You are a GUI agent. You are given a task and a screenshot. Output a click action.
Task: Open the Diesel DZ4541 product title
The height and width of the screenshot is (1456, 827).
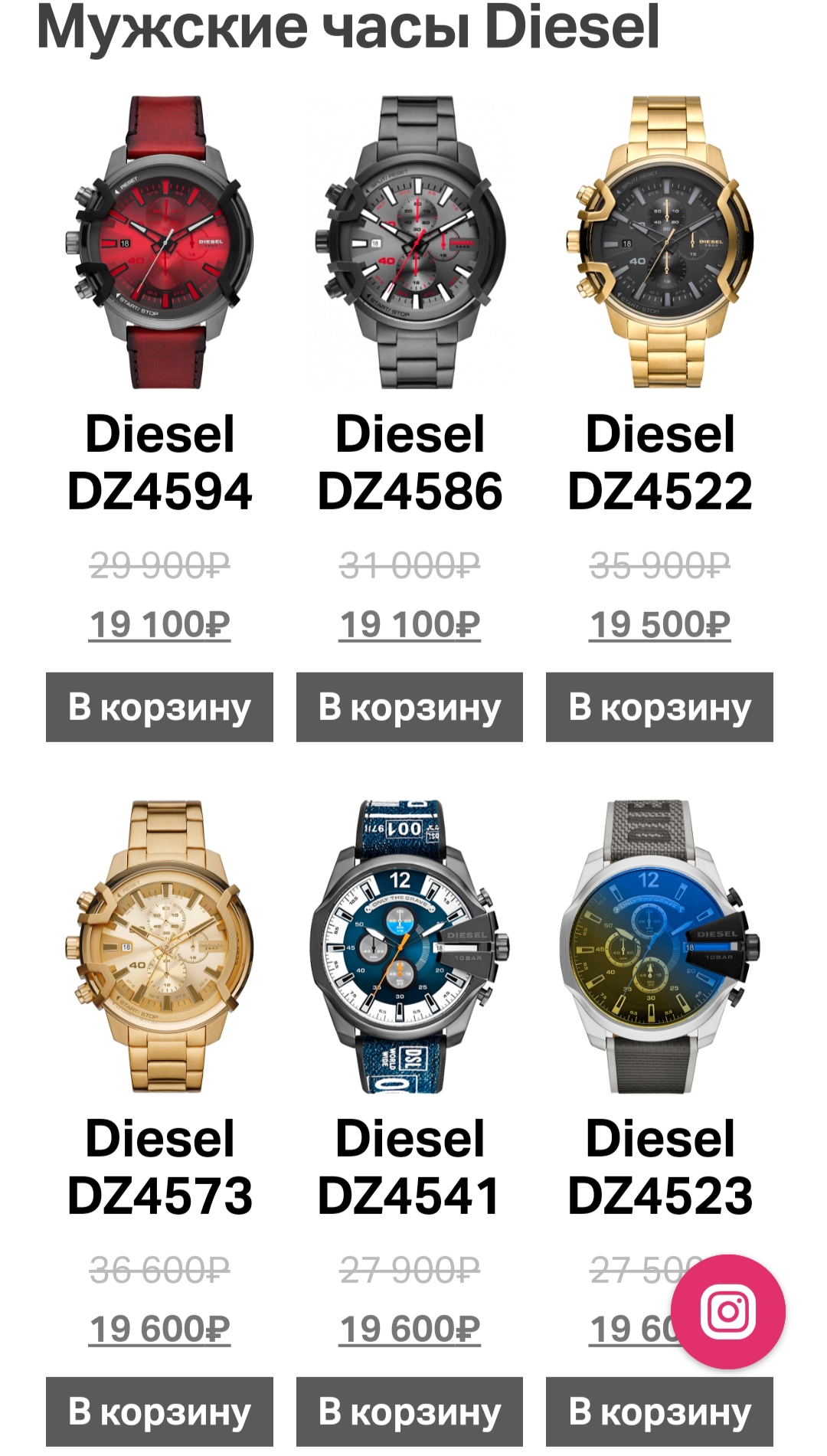(410, 1166)
